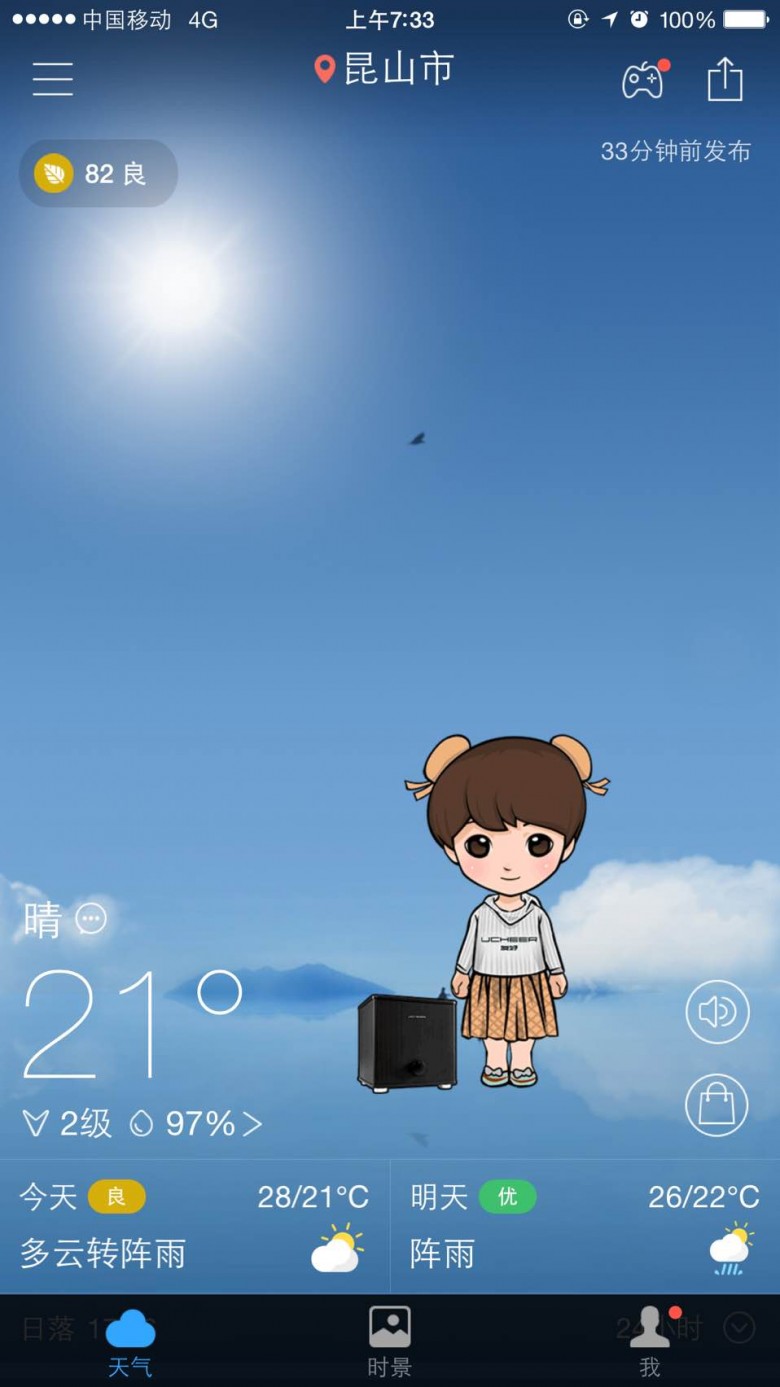Open the avatar shop bag icon
This screenshot has height=1387, width=780.
(716, 1104)
